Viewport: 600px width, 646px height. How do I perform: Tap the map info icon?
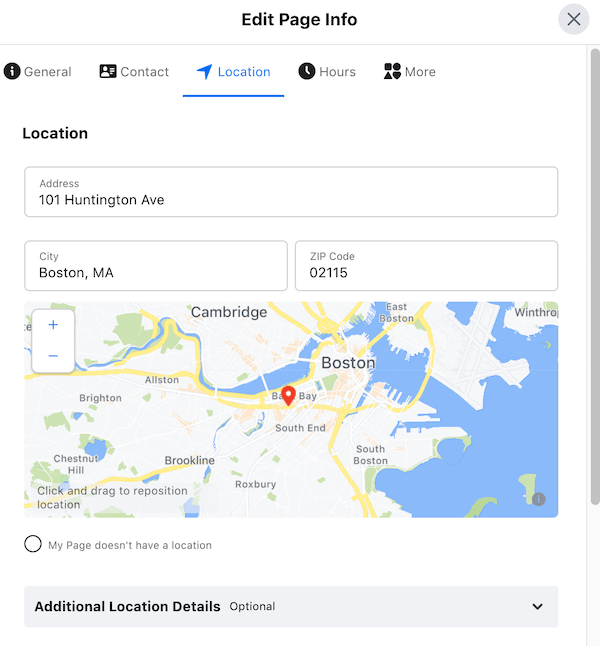[539, 499]
